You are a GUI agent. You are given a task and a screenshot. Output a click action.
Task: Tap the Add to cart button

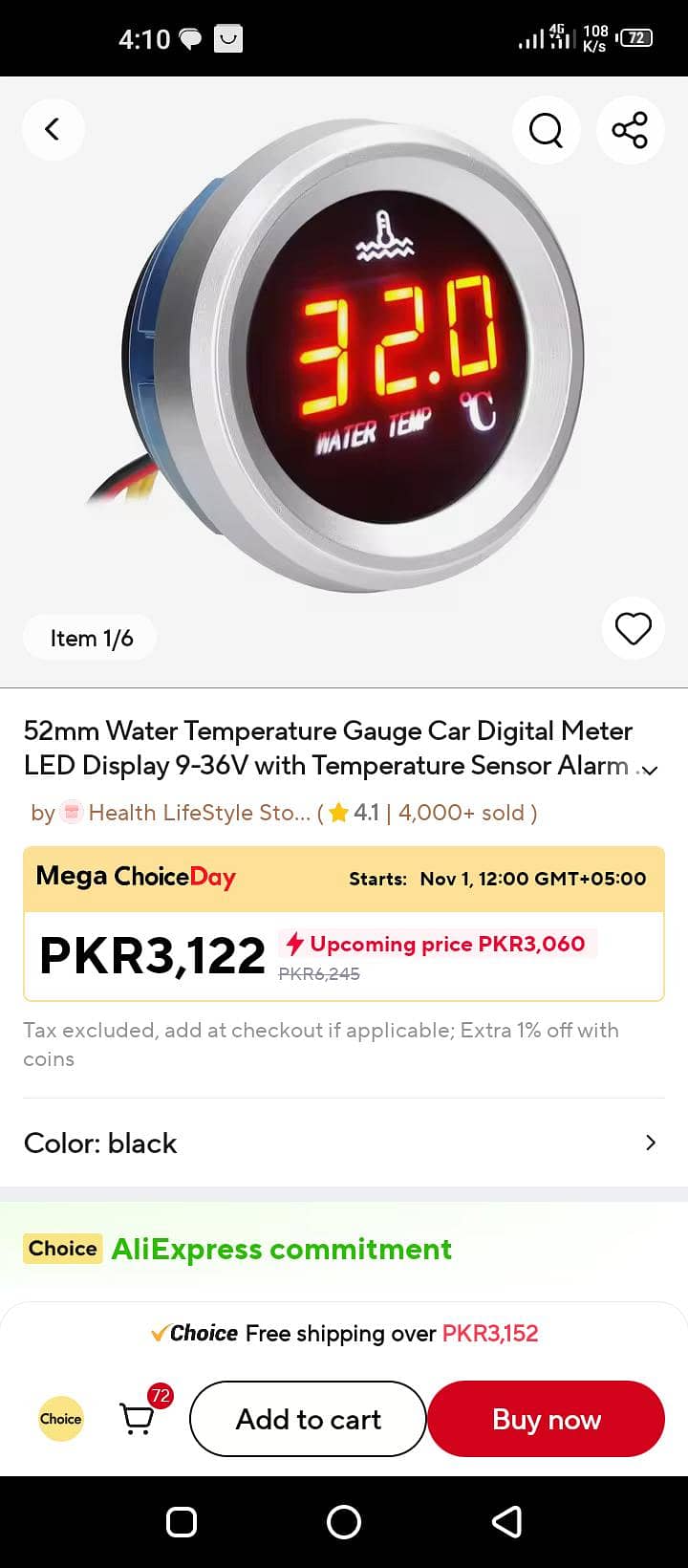308,1419
